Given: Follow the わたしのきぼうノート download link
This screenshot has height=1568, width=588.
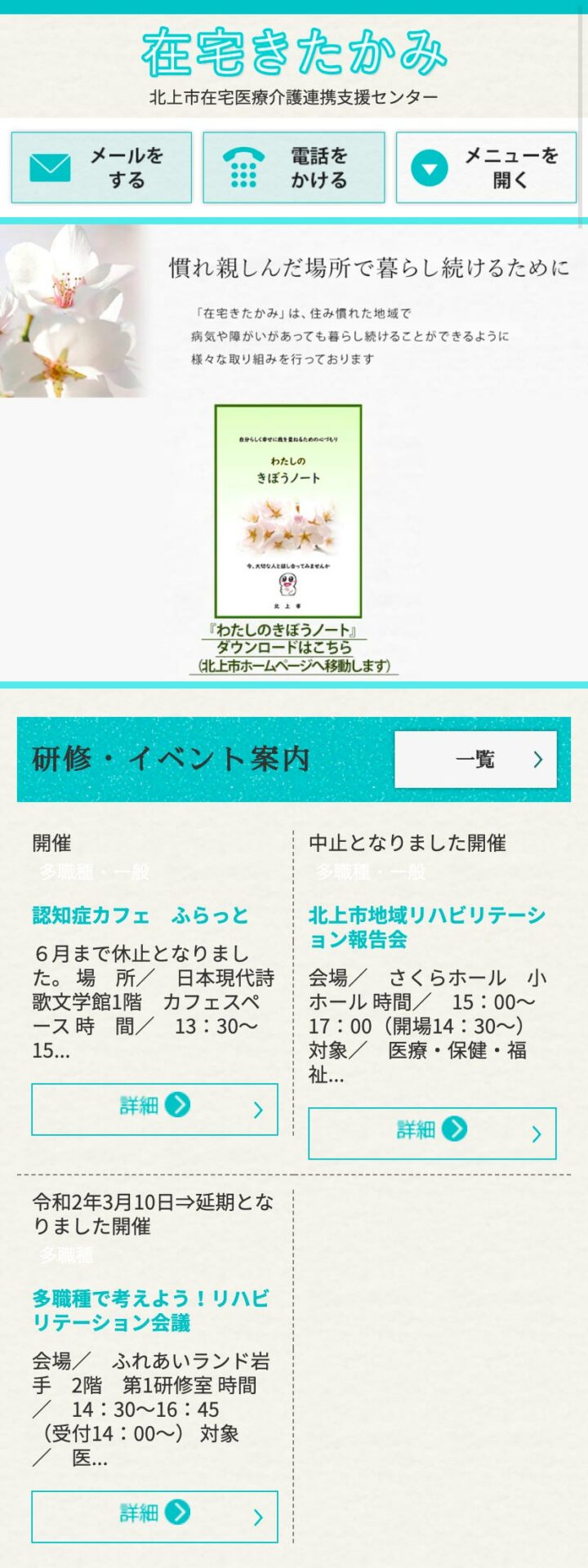Looking at the screenshot, I should point(293,648).
